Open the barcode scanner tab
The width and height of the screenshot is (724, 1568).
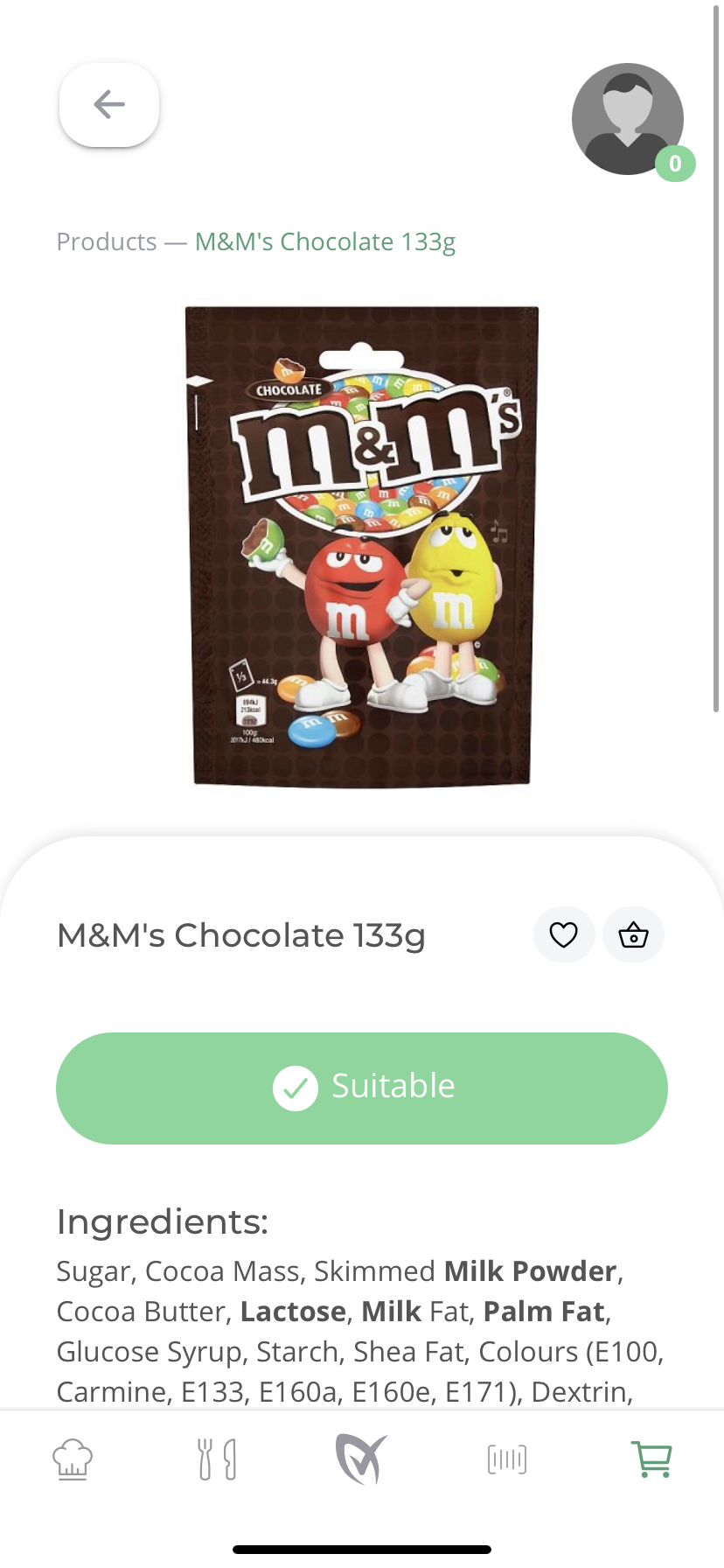(506, 1459)
